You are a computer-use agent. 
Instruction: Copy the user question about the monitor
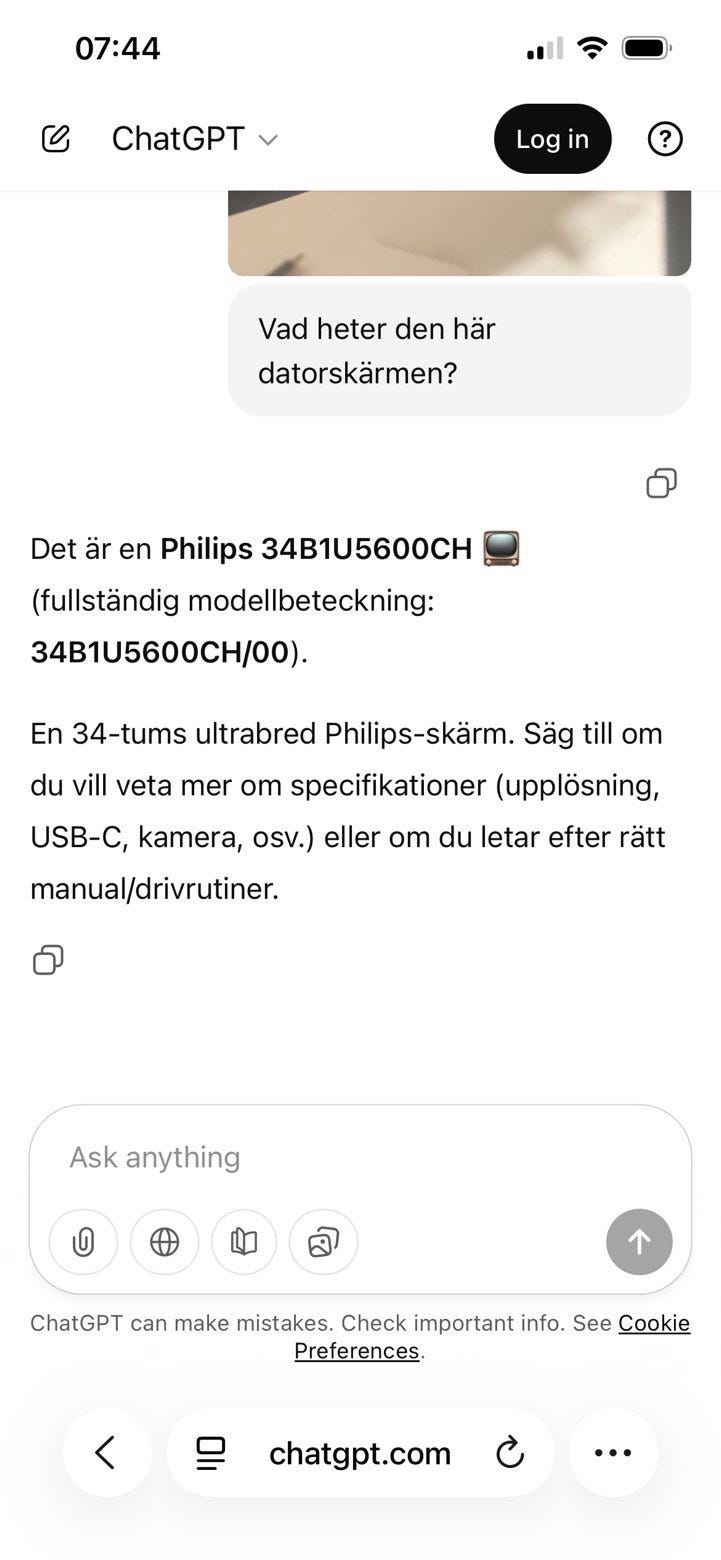click(661, 483)
